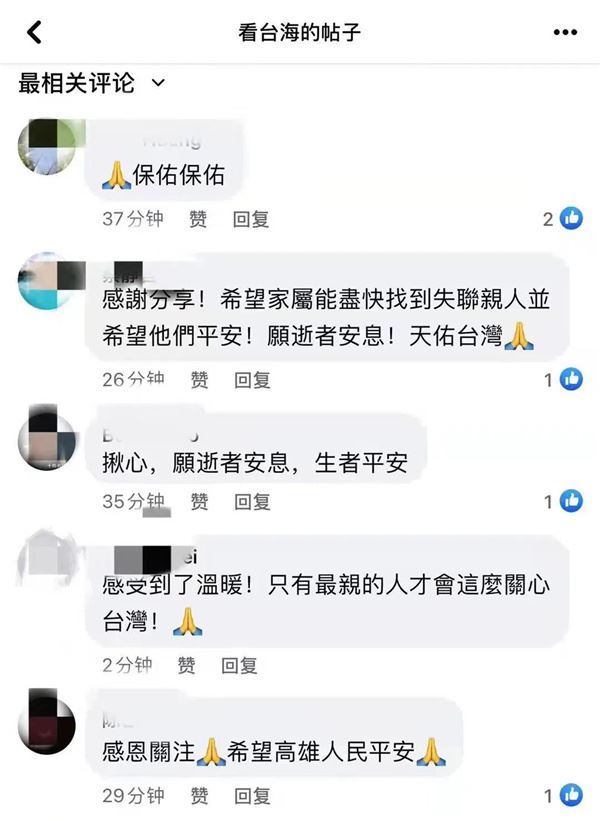
Task: Open the three-dot overflow menu
Action: [565, 33]
